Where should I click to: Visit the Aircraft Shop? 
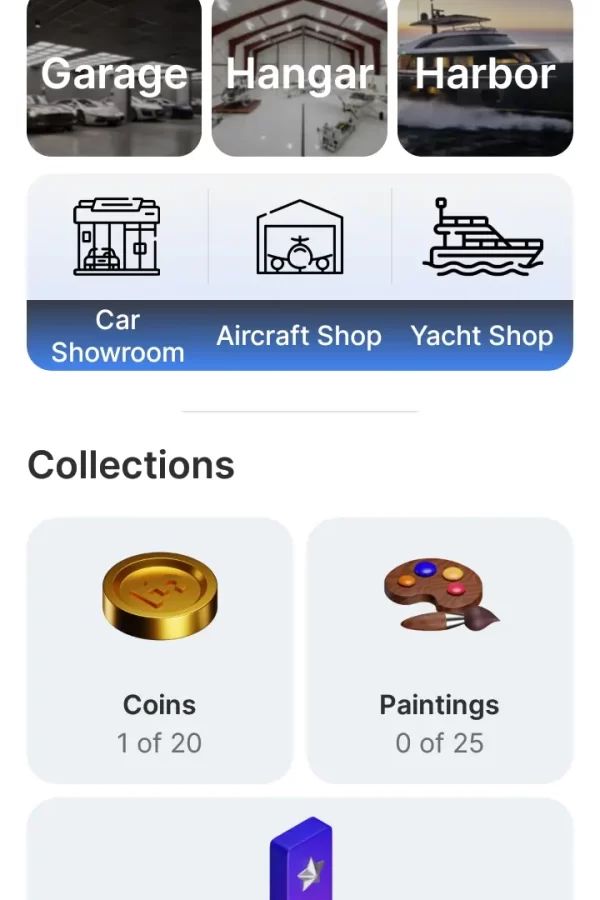tap(299, 272)
